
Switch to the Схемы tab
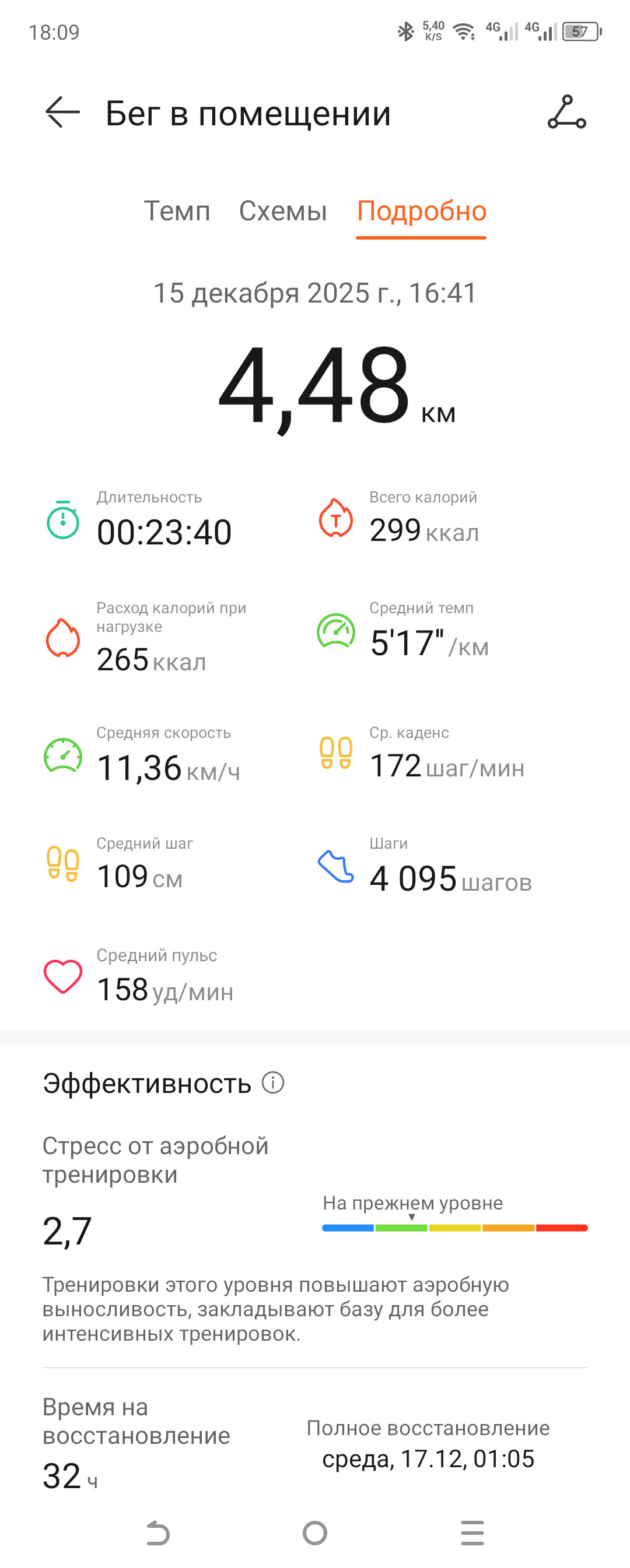283,211
